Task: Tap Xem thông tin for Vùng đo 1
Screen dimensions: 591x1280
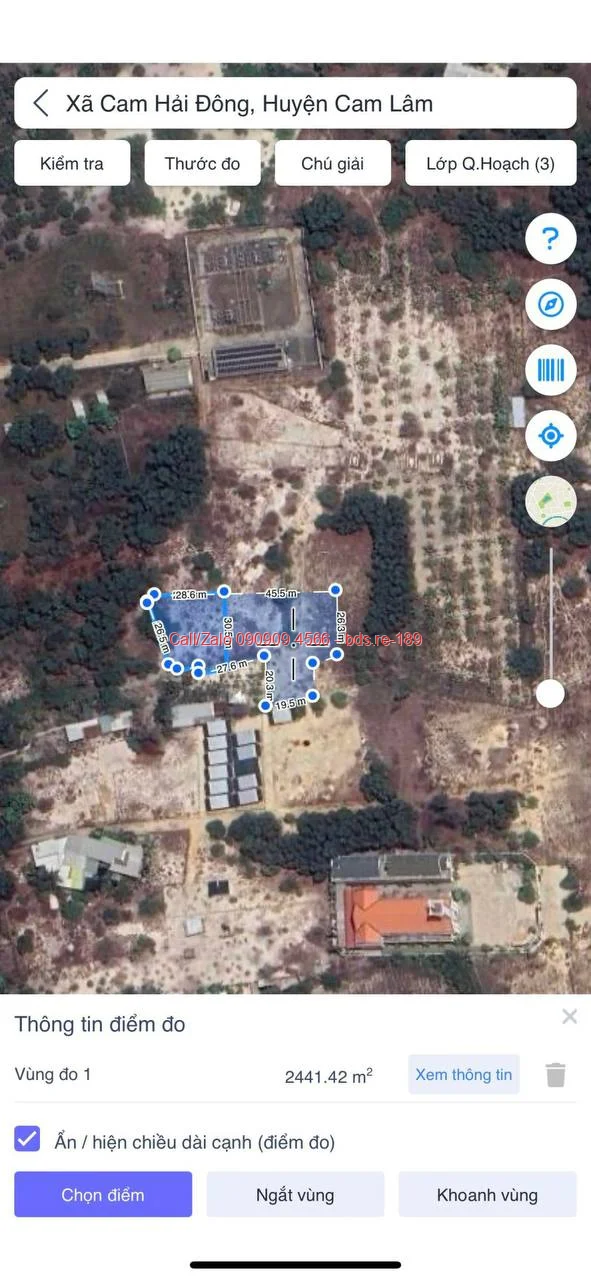Action: 464,1075
